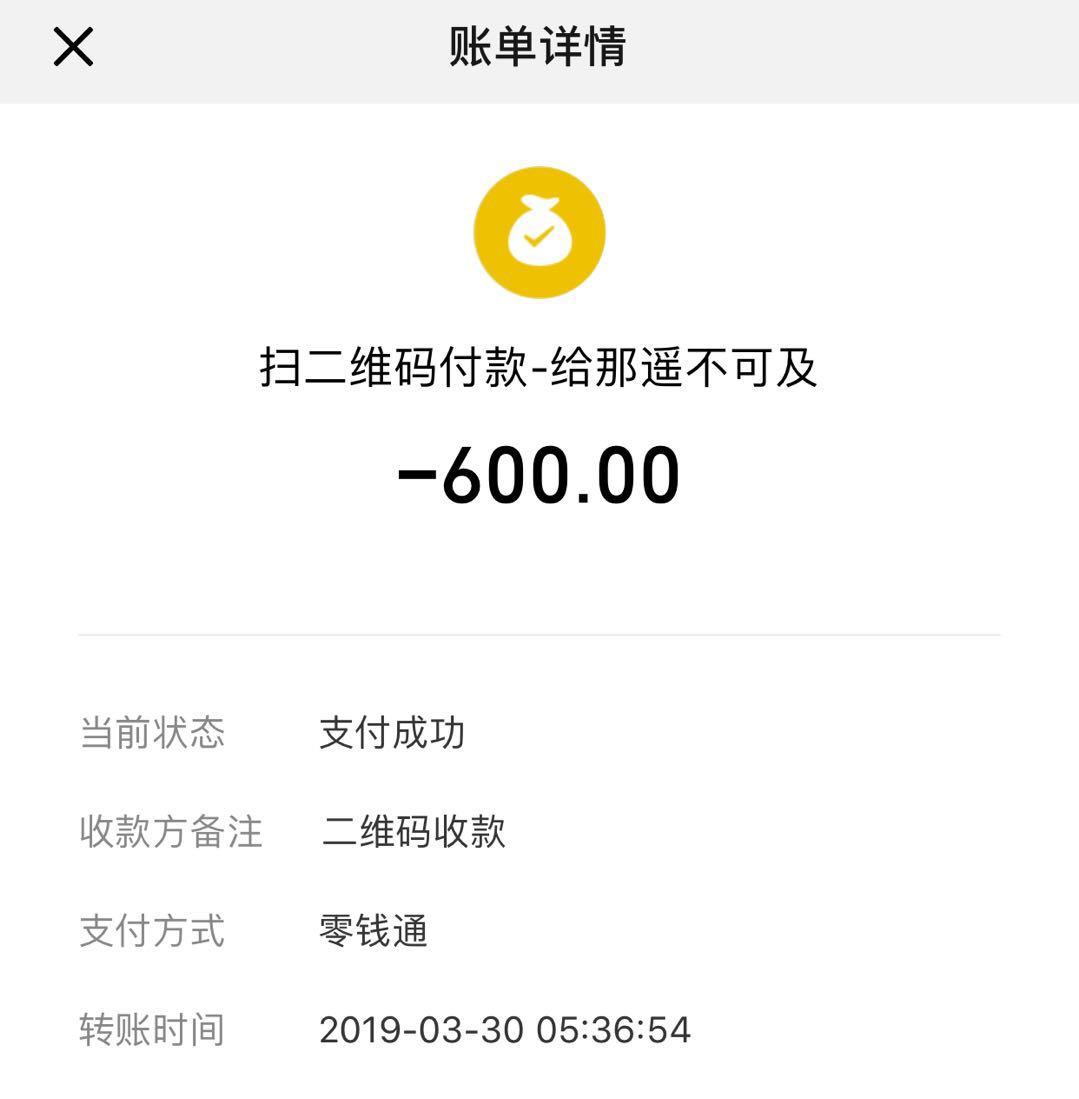Close the bill details page
Screen dimensions: 1079x1099
pyautogui.click(x=74, y=47)
